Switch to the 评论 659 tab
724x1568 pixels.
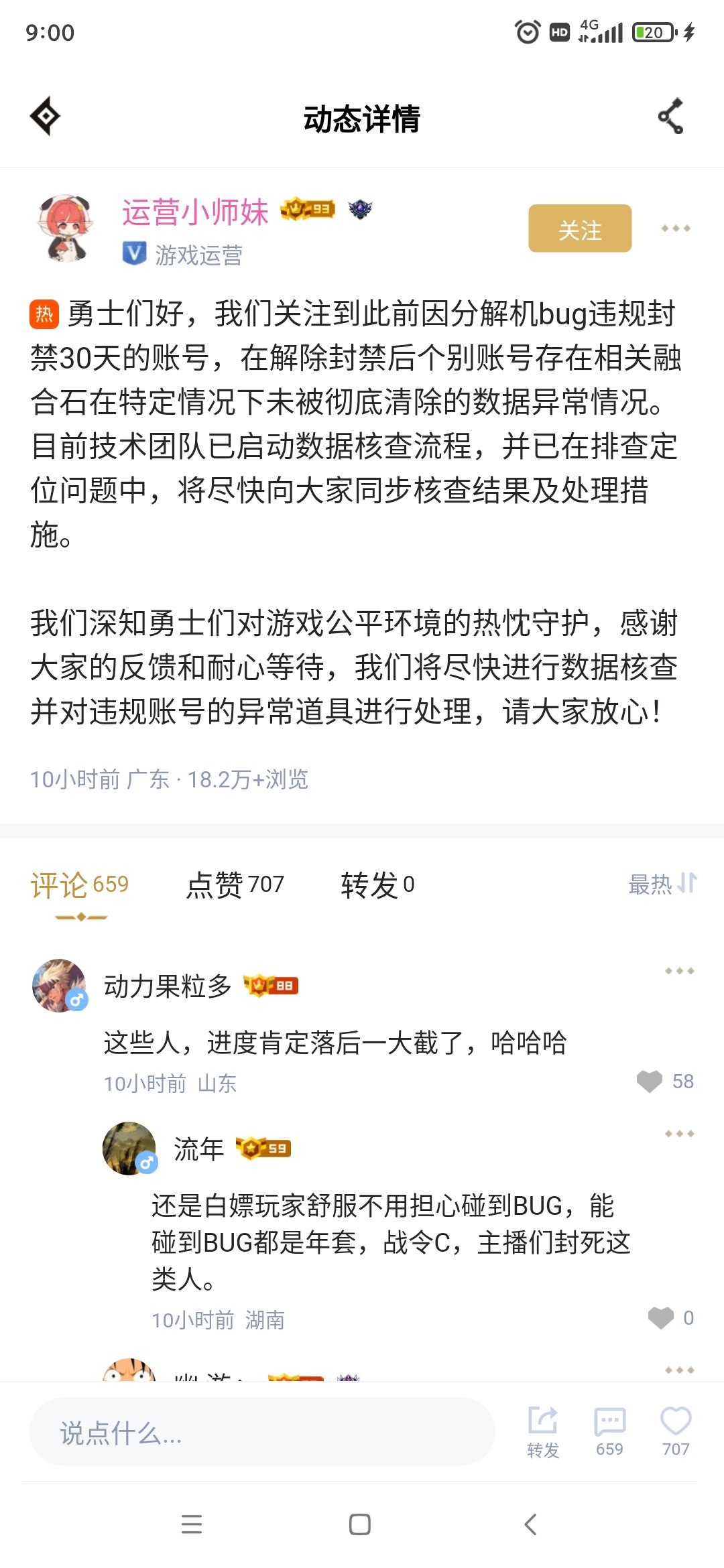80,886
